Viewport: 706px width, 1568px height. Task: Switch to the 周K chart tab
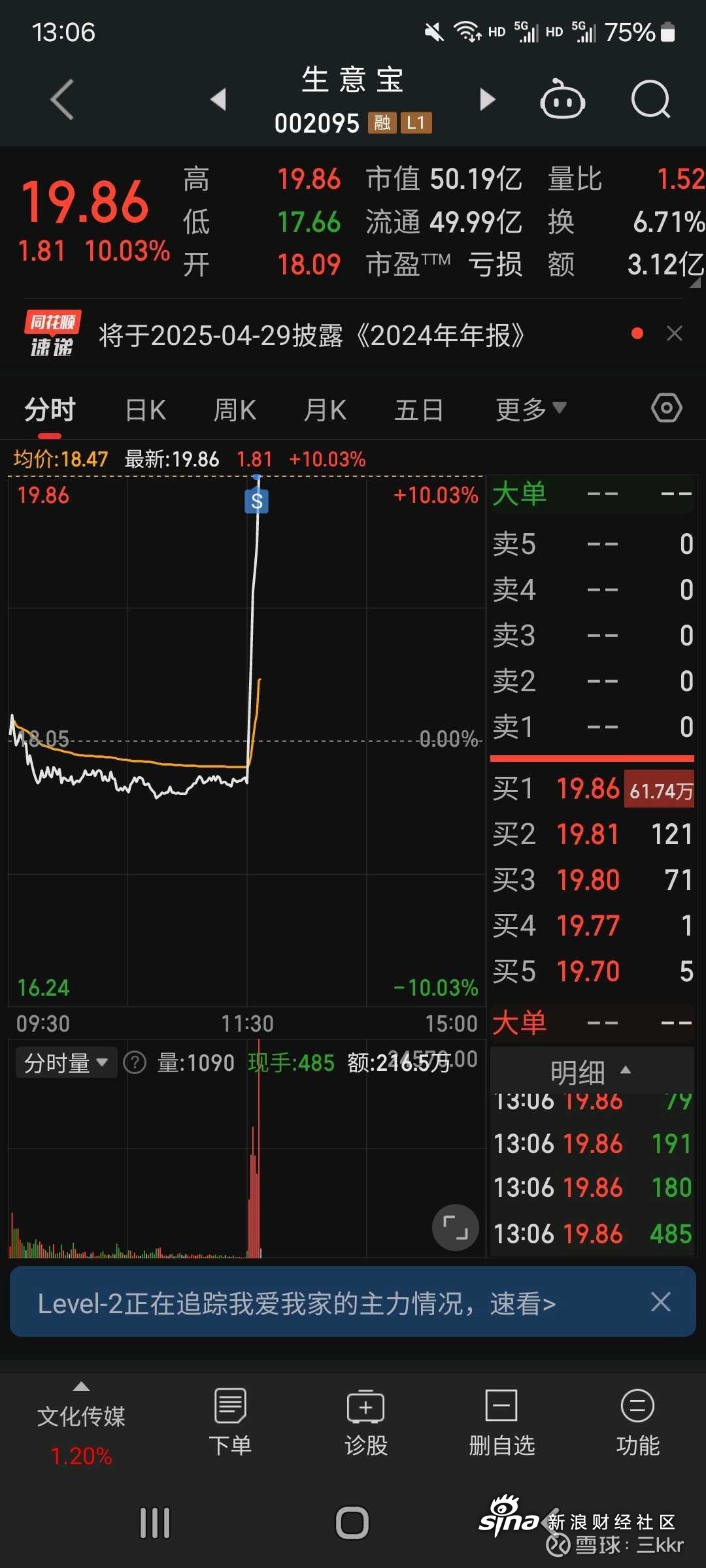(235, 410)
